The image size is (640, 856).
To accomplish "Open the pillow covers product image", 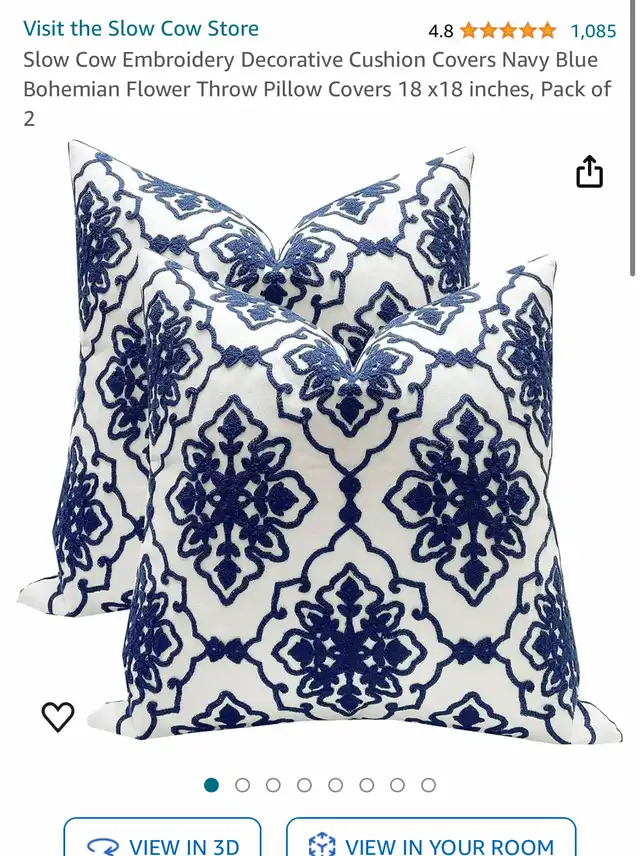I will point(320,450).
